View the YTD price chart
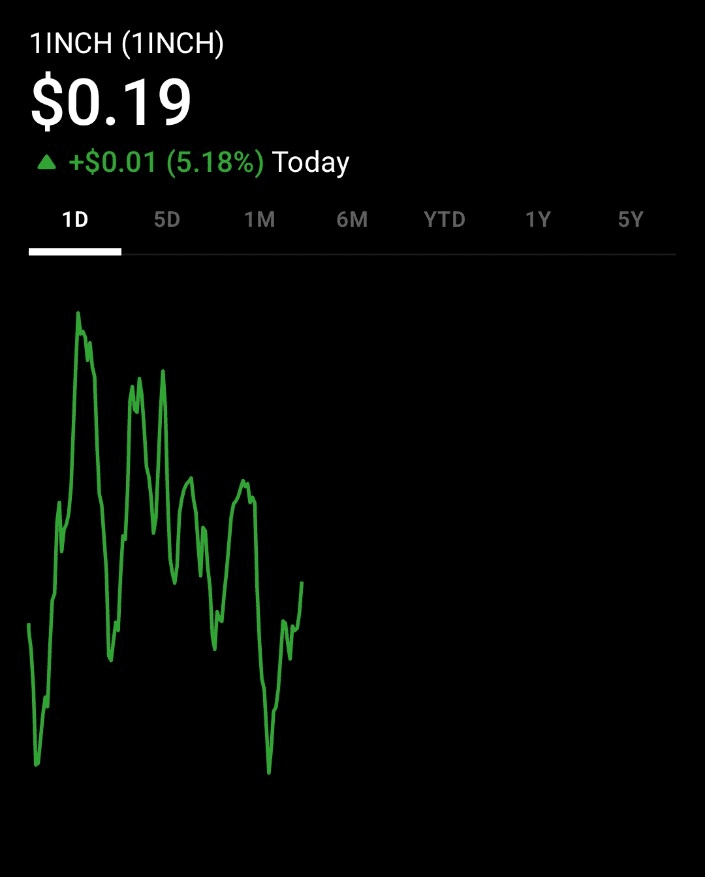The width and height of the screenshot is (705, 877). (x=444, y=220)
